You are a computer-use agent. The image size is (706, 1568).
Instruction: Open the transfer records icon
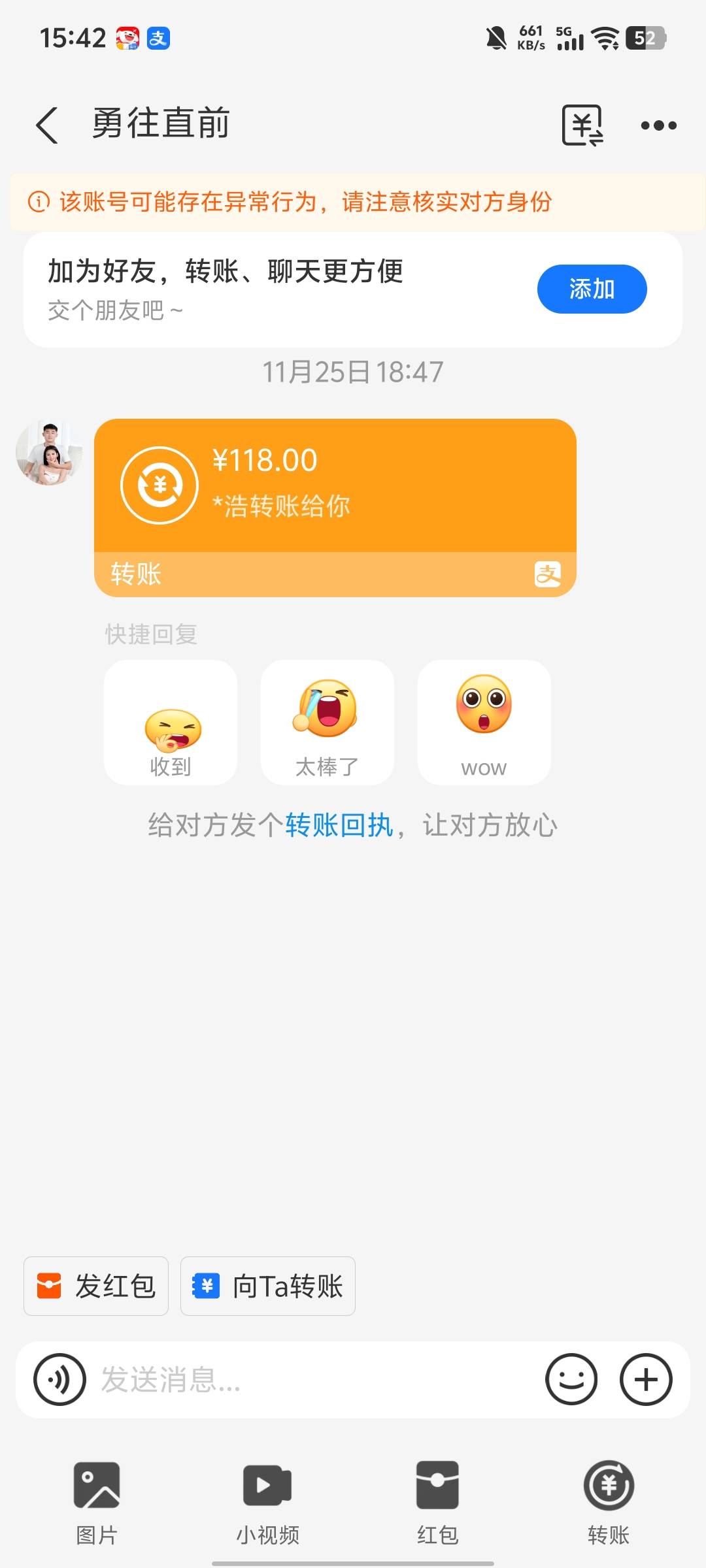pos(582,125)
